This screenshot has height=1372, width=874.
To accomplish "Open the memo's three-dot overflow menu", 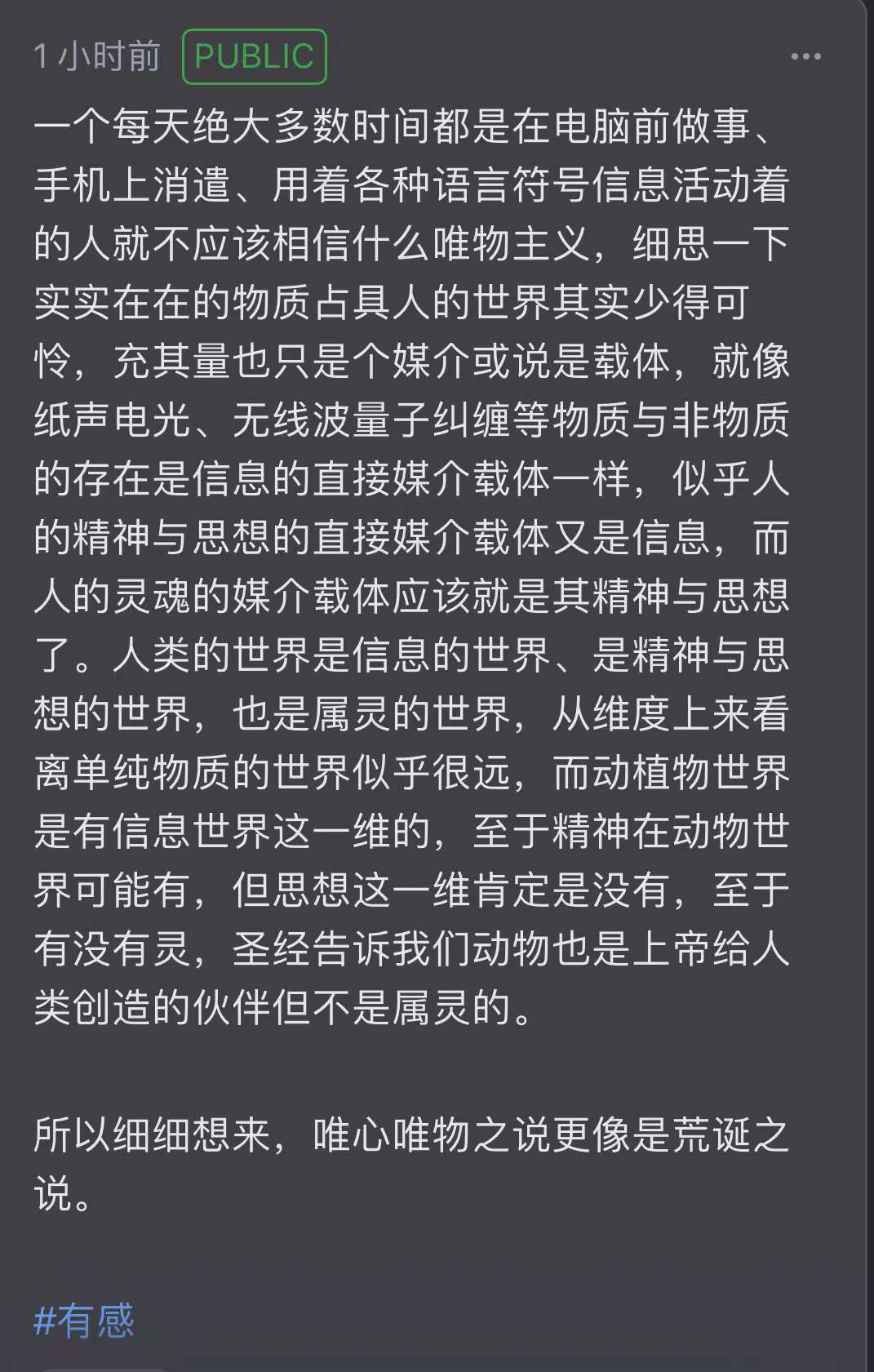I will pyautogui.click(x=805, y=56).
